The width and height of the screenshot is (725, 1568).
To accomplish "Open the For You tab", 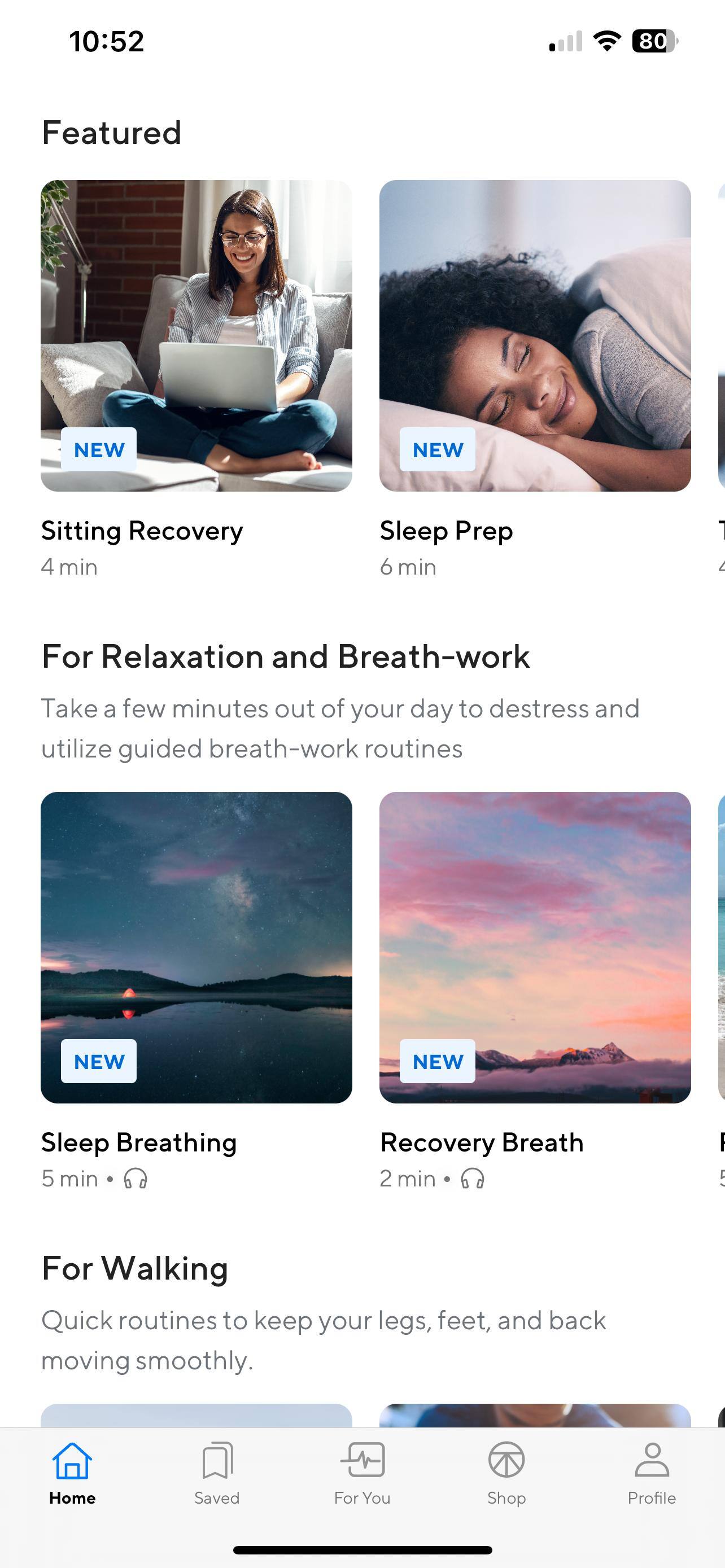I will pos(362,1471).
